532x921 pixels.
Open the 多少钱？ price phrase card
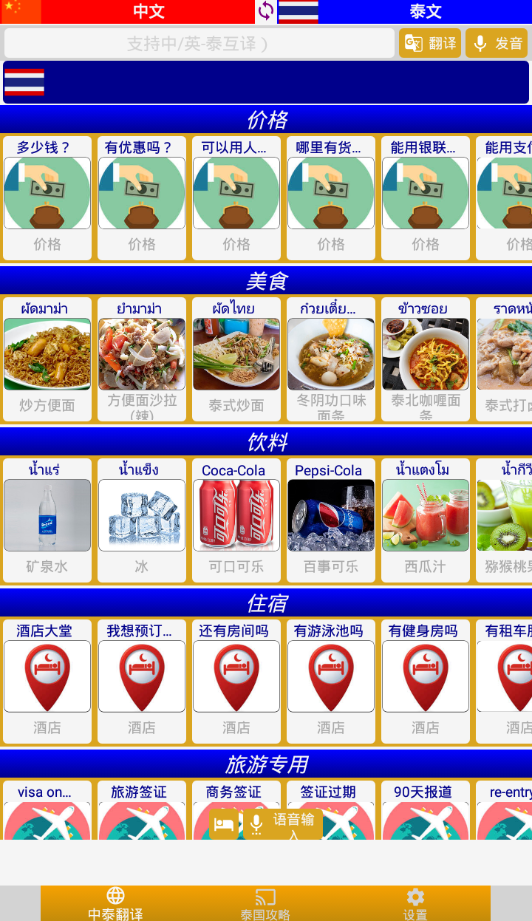[x=47, y=198]
